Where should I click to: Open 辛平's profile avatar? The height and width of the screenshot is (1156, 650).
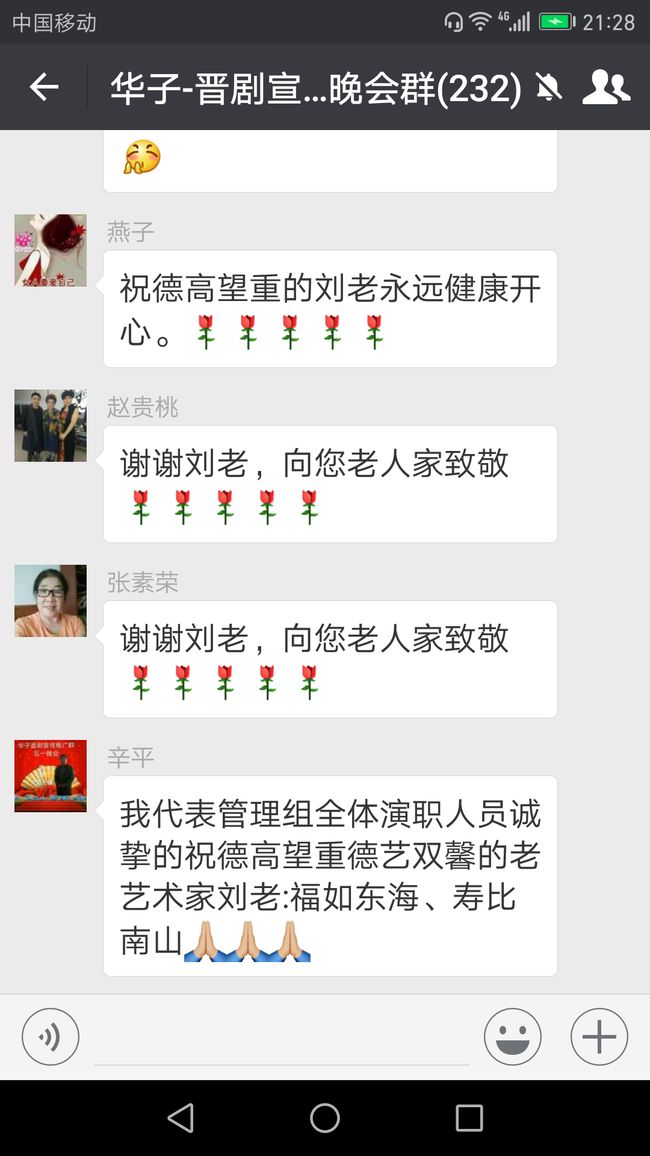[51, 776]
